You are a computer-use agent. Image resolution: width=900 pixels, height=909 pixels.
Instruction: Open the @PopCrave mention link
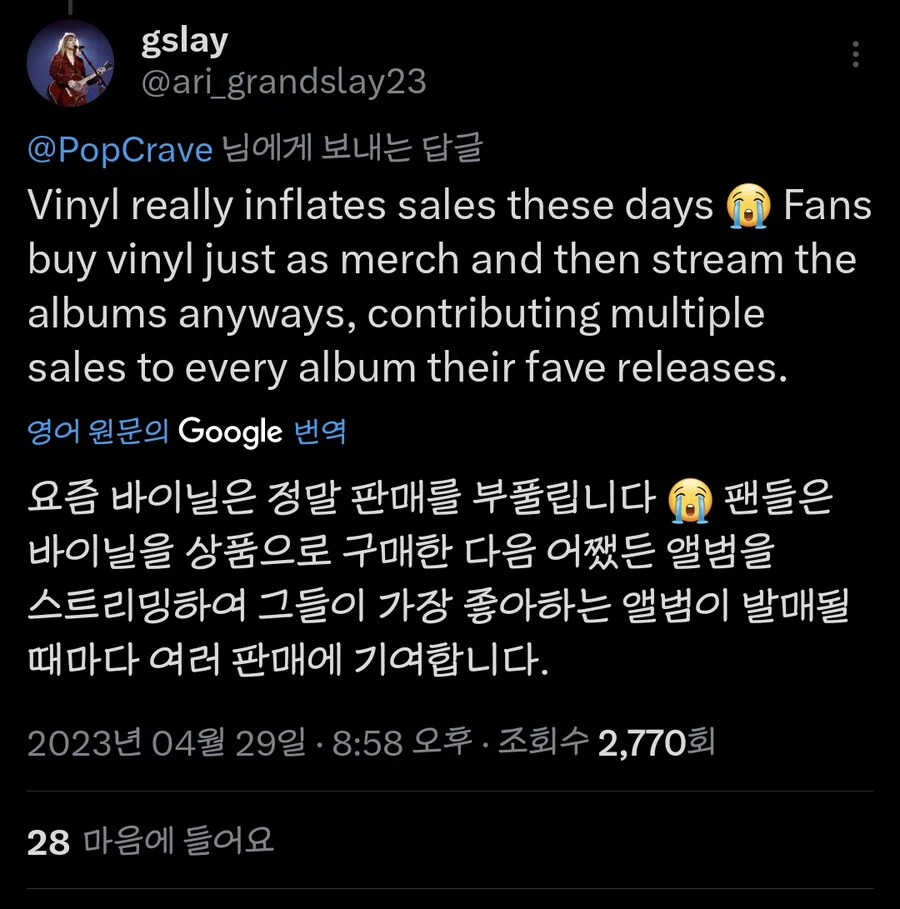(x=120, y=150)
